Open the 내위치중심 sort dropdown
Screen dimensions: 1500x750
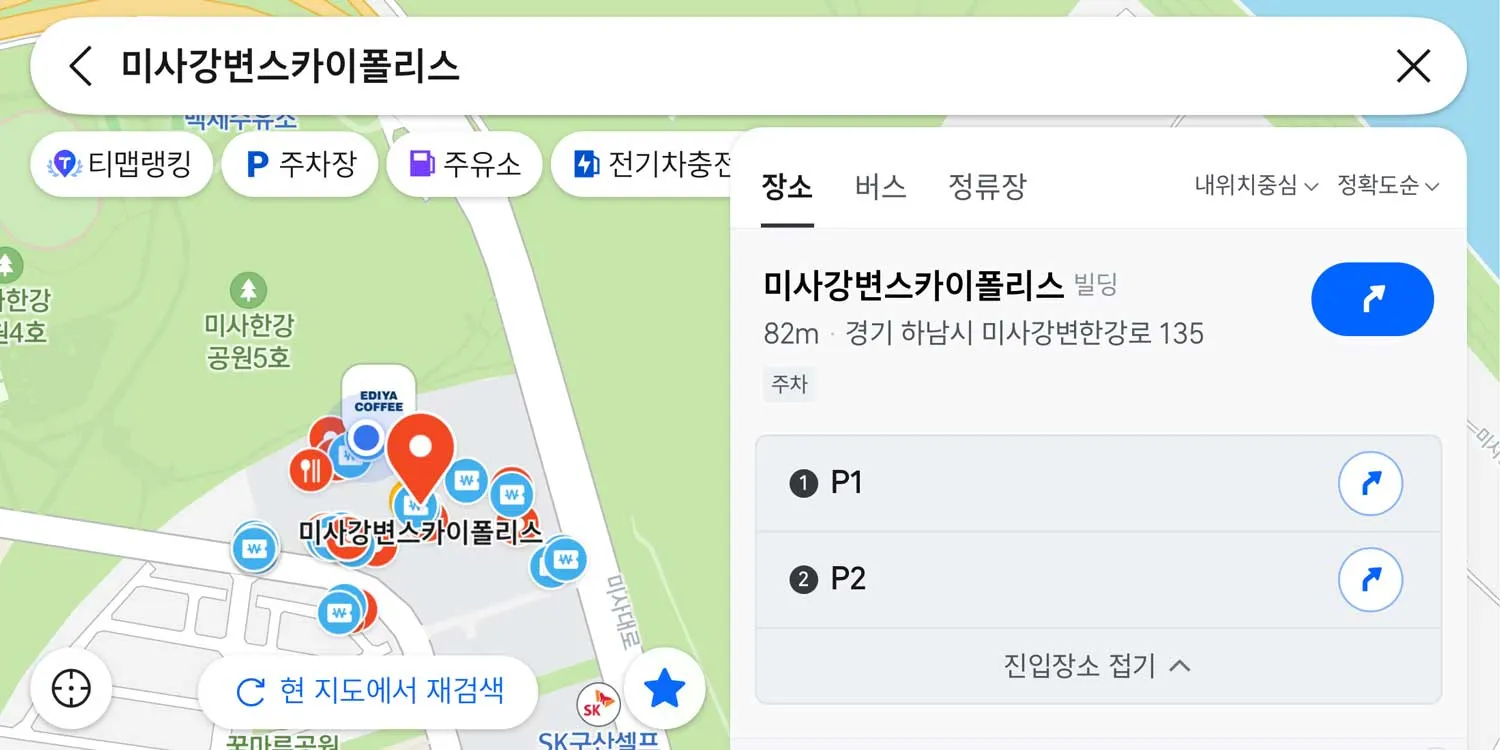tap(1256, 186)
